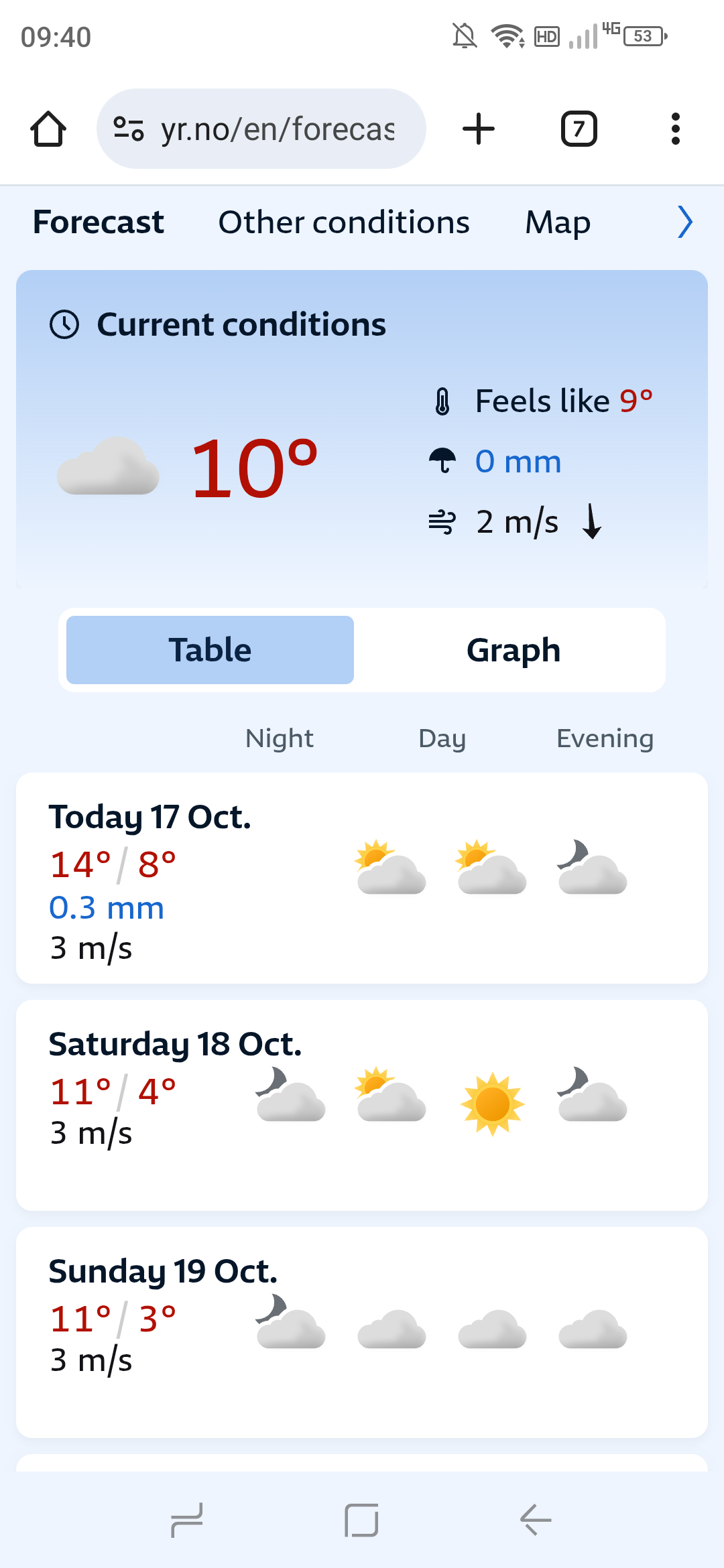The image size is (724, 1568).
Task: Switch to the Map tab
Action: 557,222
